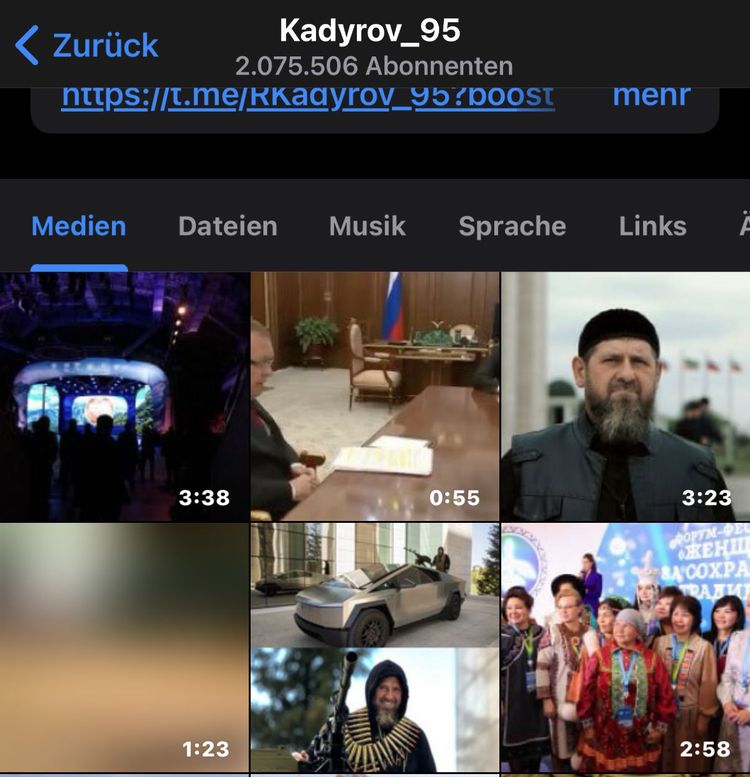
Task: Tap the partially visible bottom-right video
Action: pyautogui.click(x=624, y=772)
